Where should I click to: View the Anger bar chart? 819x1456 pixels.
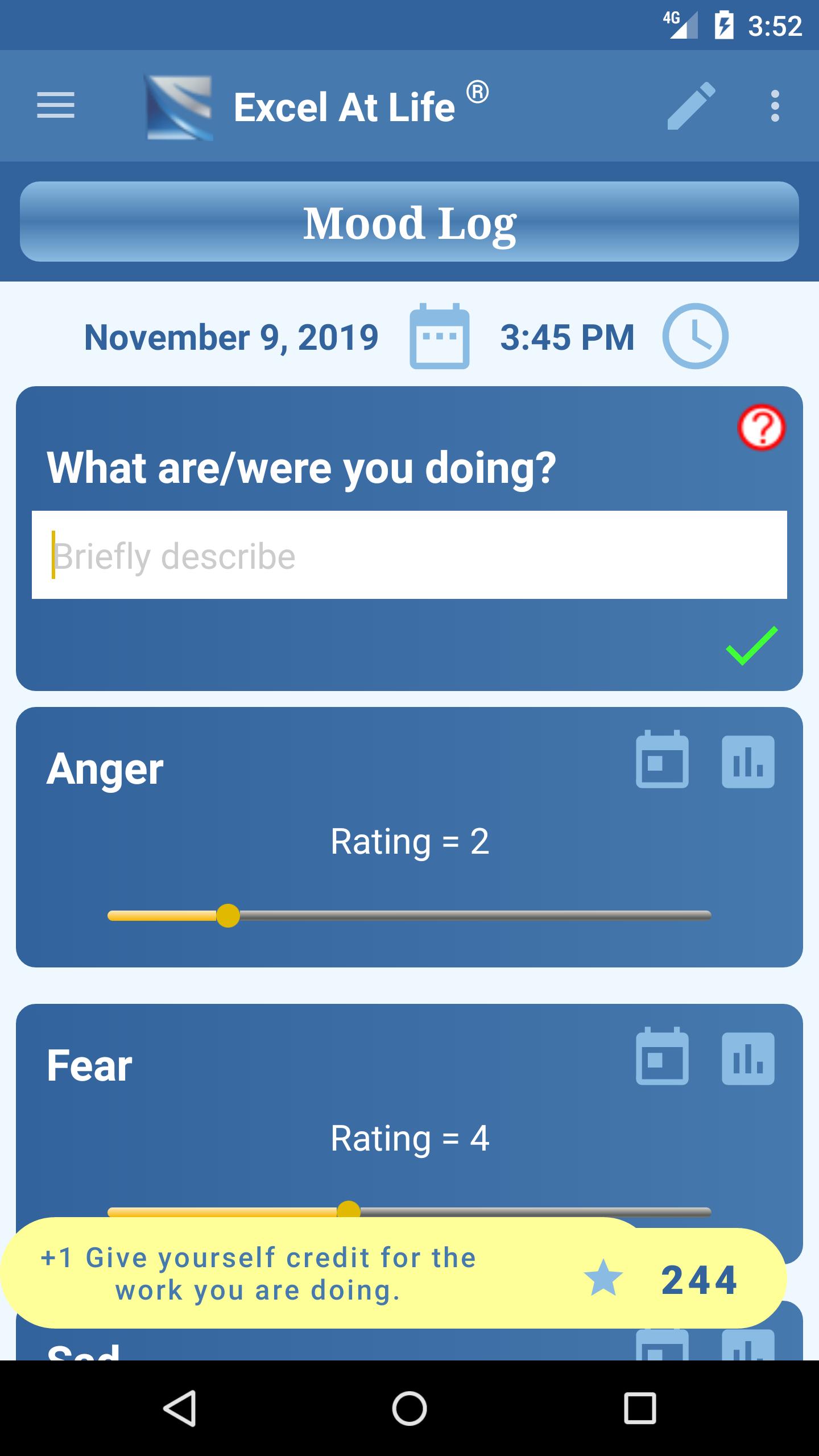pyautogui.click(x=748, y=762)
